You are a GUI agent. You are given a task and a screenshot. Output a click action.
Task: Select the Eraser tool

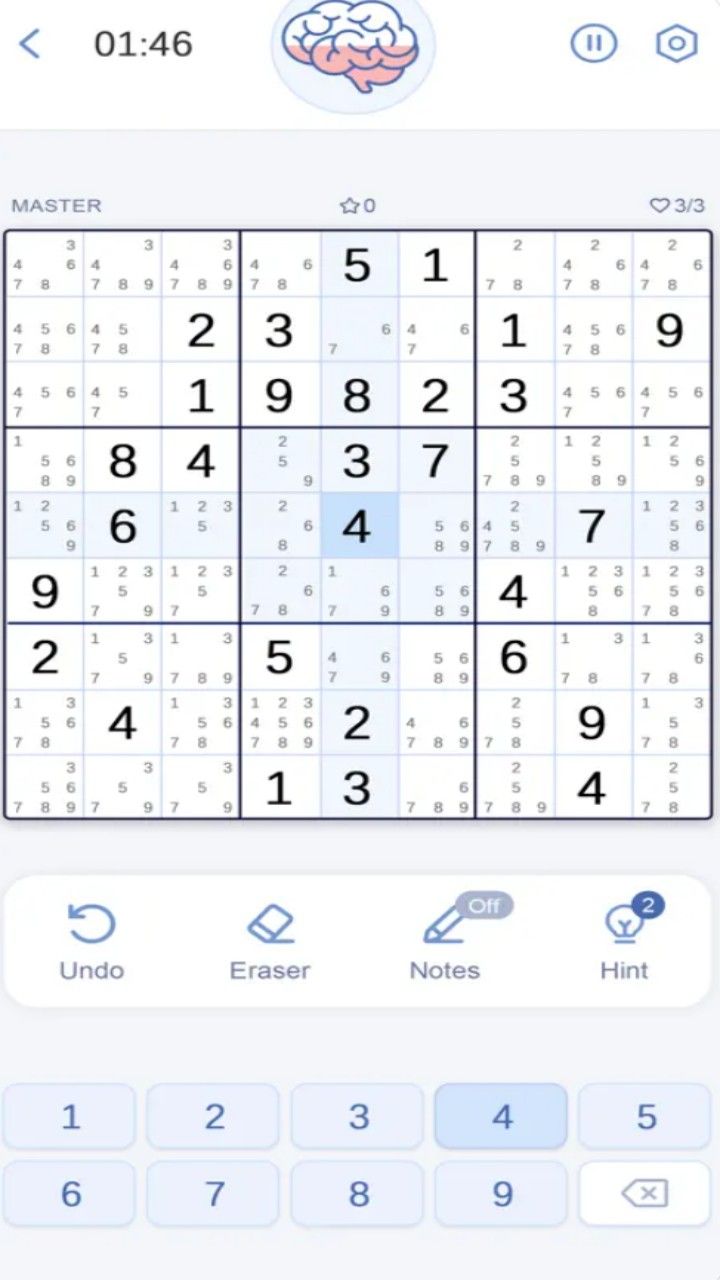click(270, 942)
